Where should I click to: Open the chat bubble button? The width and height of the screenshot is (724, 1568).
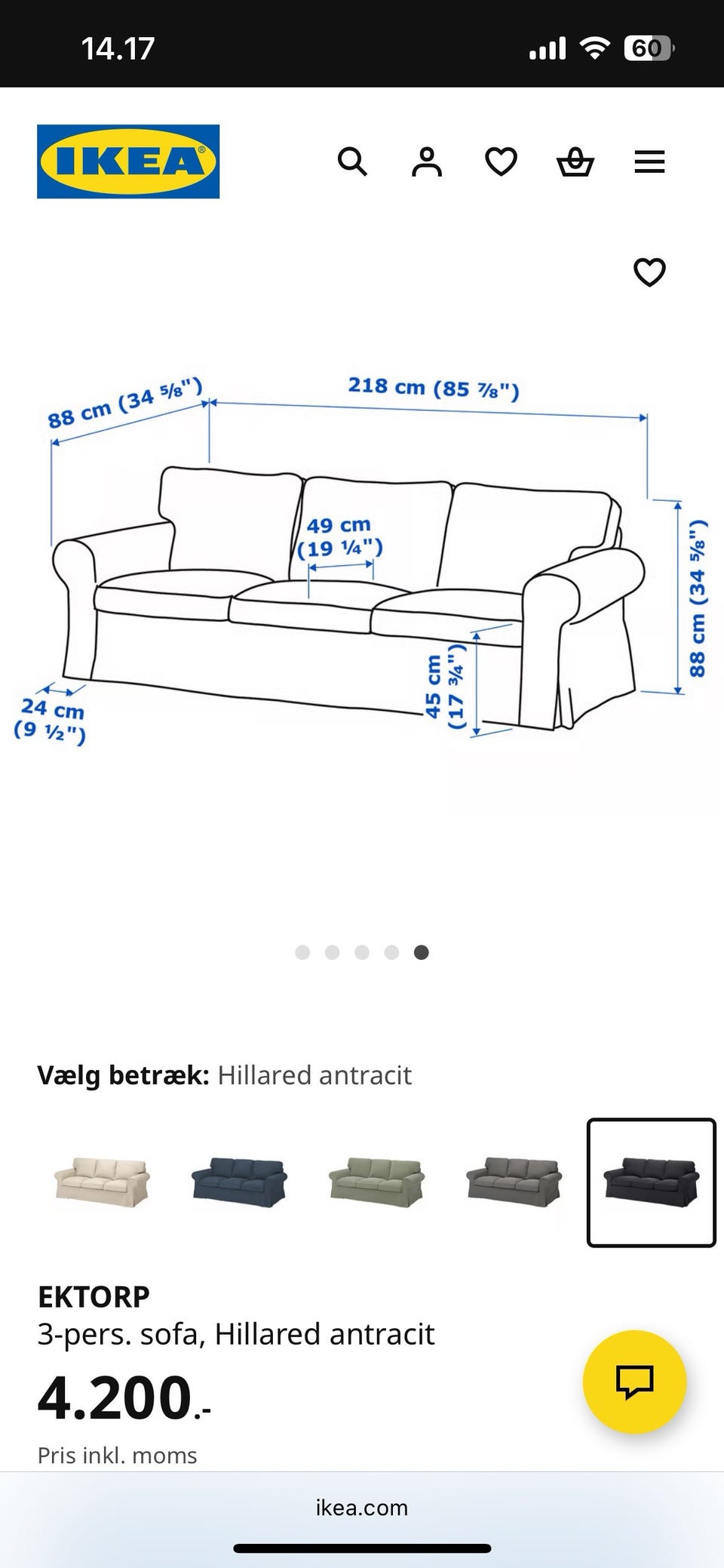[636, 1383]
